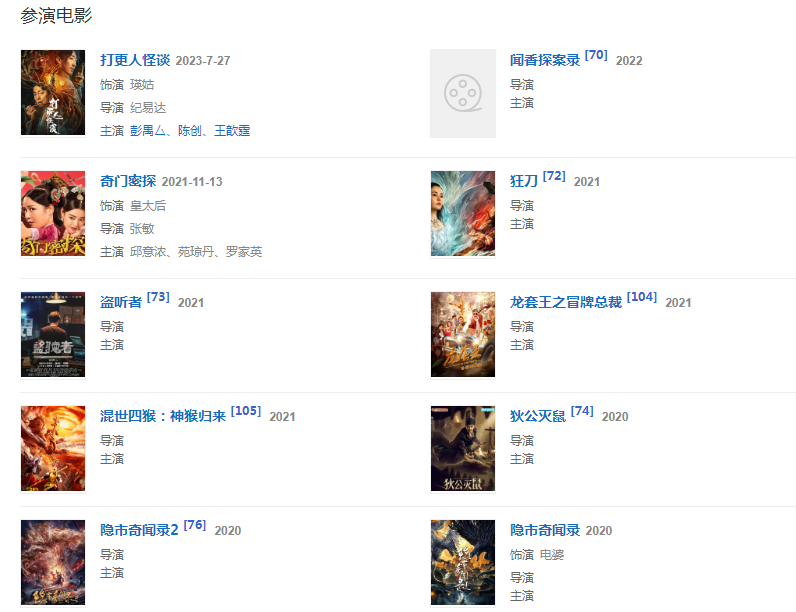Viewport: 796px width, 612px height.
Task: Tap the 盗听者 poster image
Action: pos(53,335)
